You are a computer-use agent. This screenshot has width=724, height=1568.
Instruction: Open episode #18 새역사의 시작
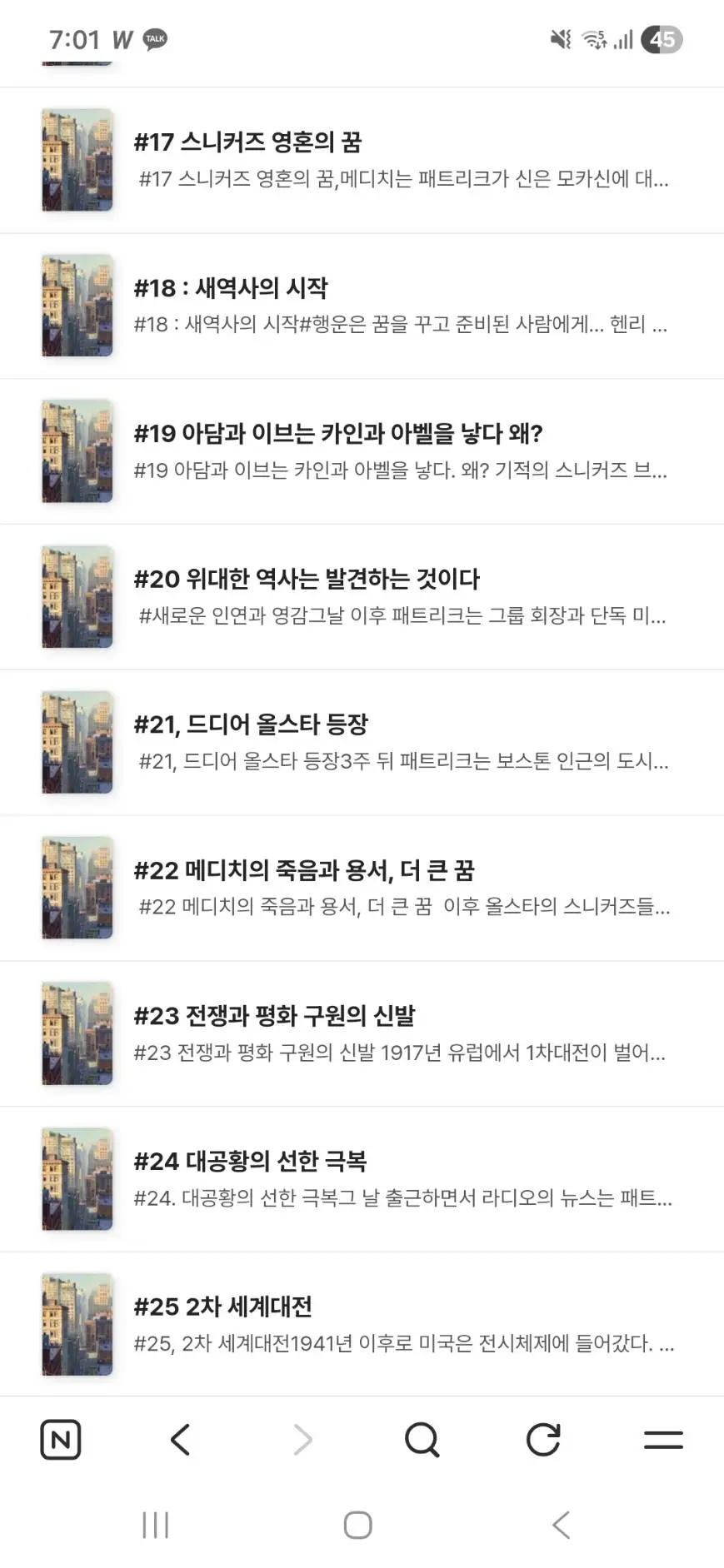coord(362,306)
